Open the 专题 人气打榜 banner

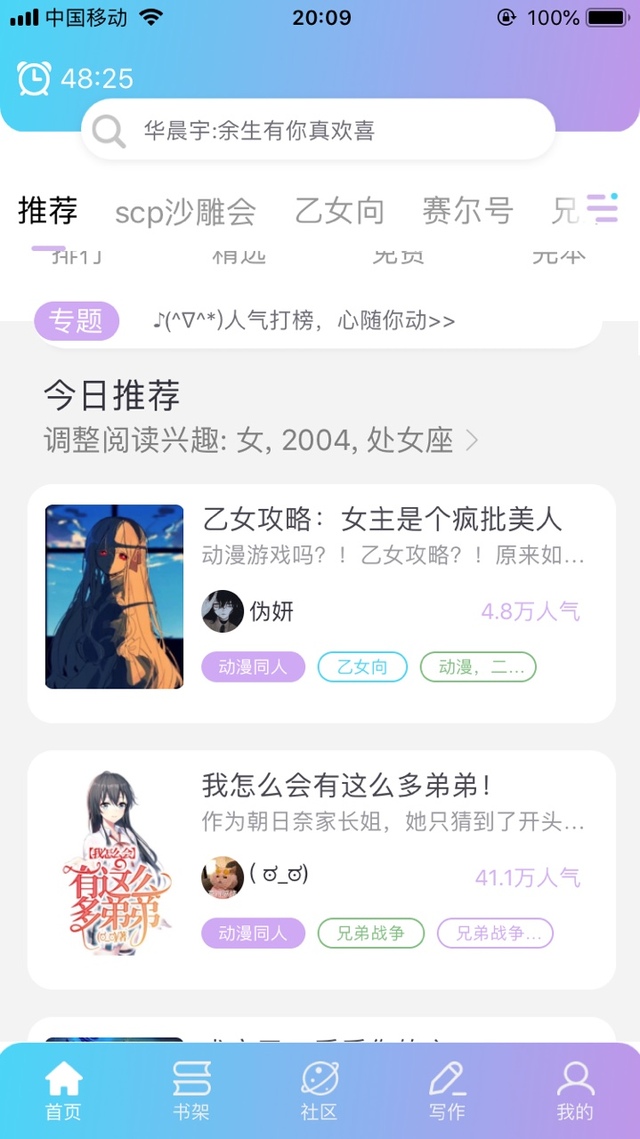(318, 321)
